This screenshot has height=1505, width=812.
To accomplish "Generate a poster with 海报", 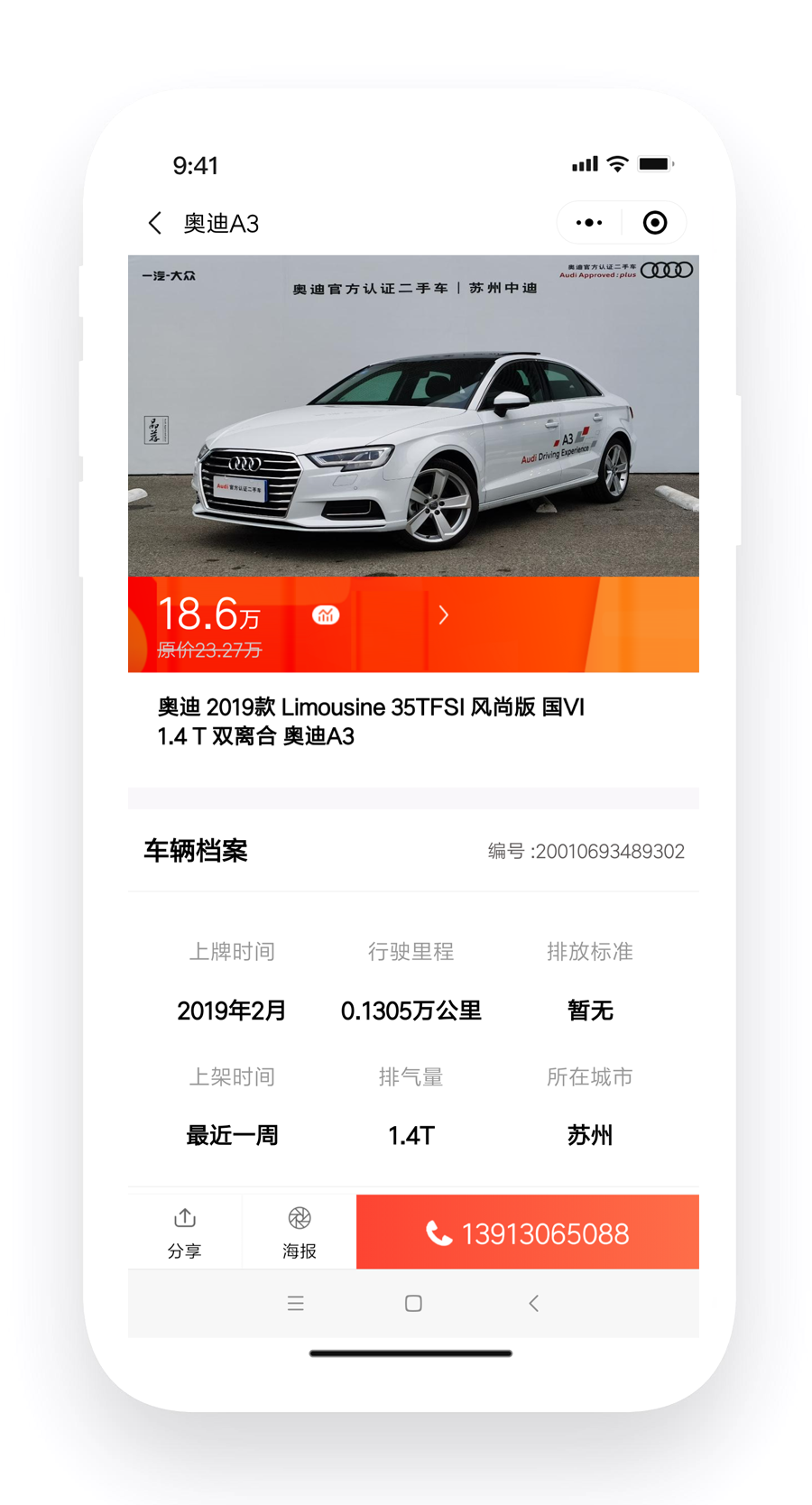I will 300,1232.
